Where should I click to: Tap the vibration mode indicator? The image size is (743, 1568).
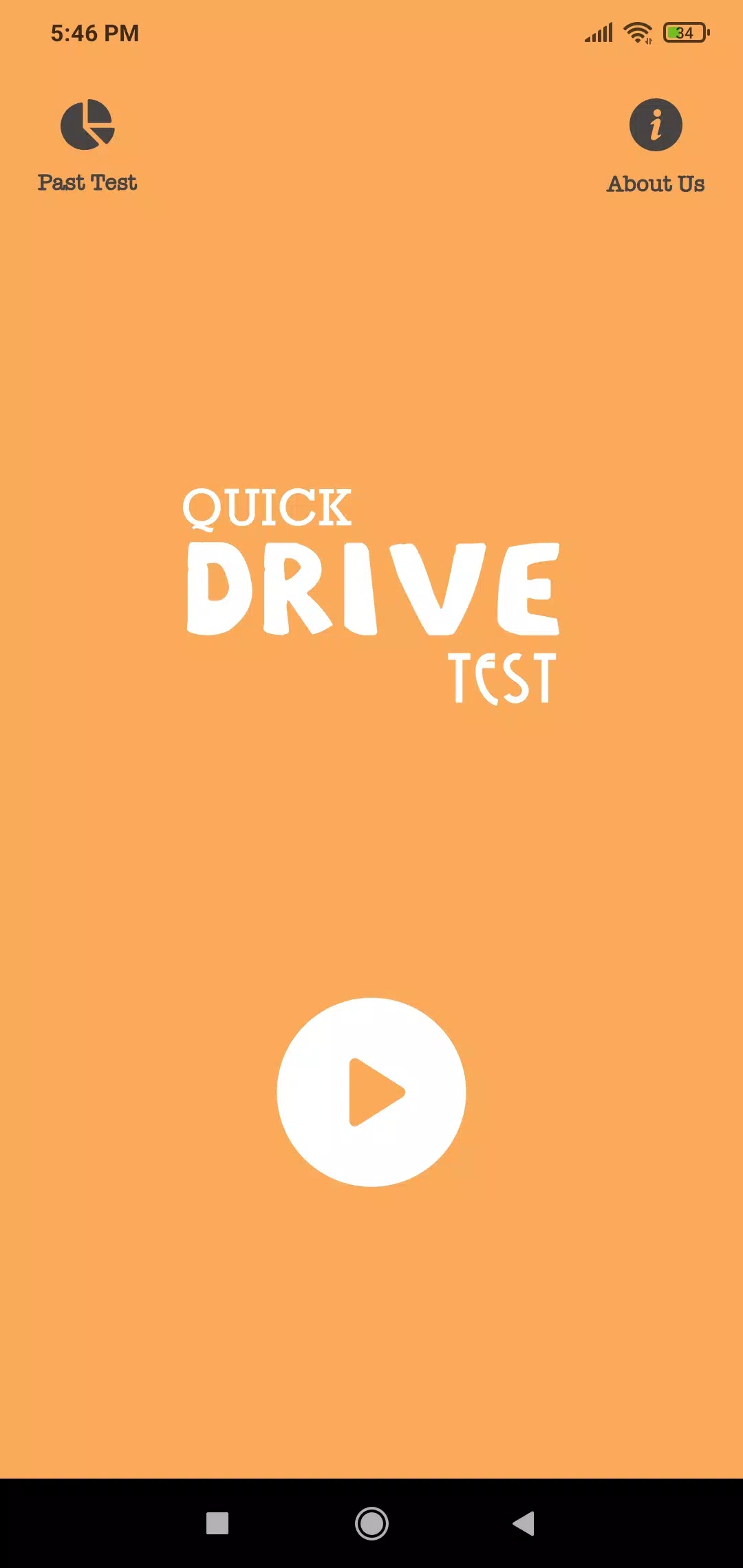[x=650, y=43]
